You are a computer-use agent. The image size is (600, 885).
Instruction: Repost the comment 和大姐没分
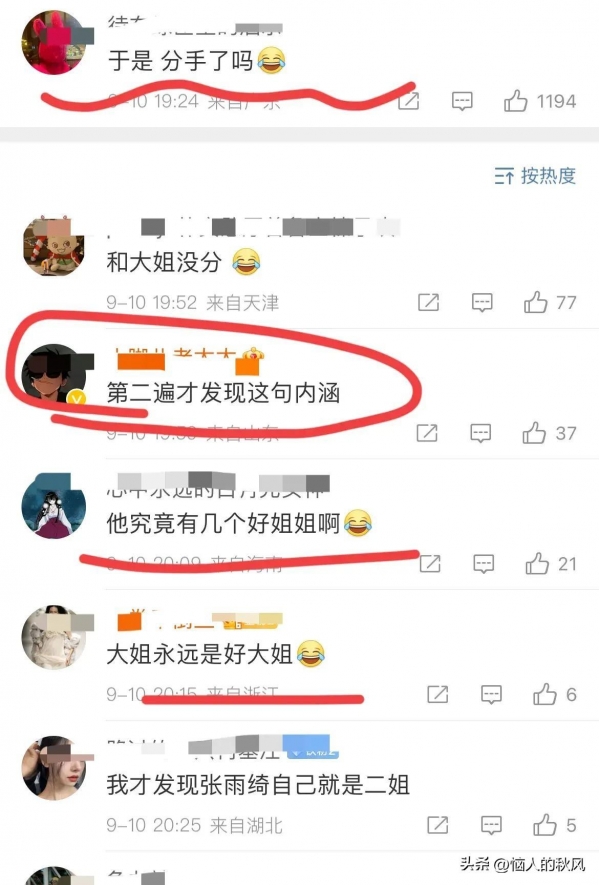click(427, 302)
